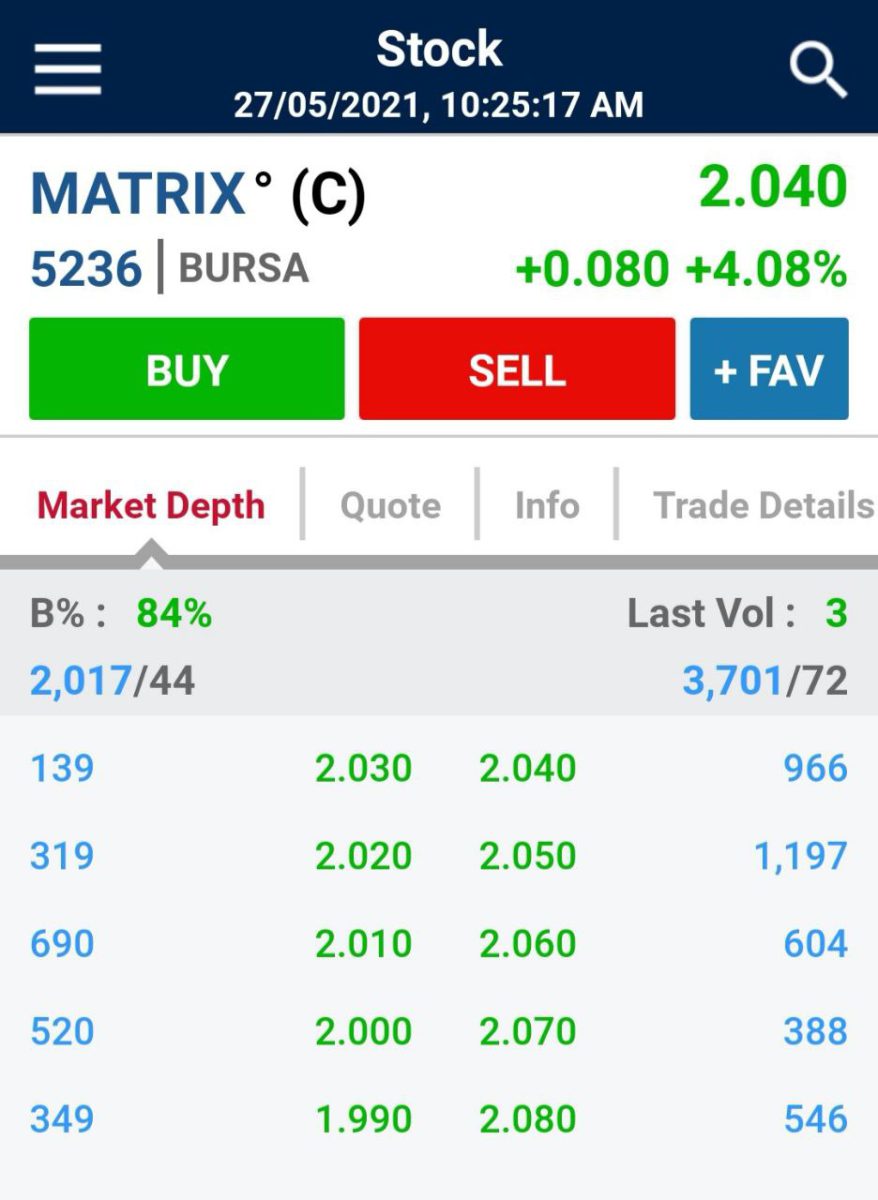The image size is (878, 1200).
Task: Add MATRIX to favourites with + FAV
Action: [768, 370]
